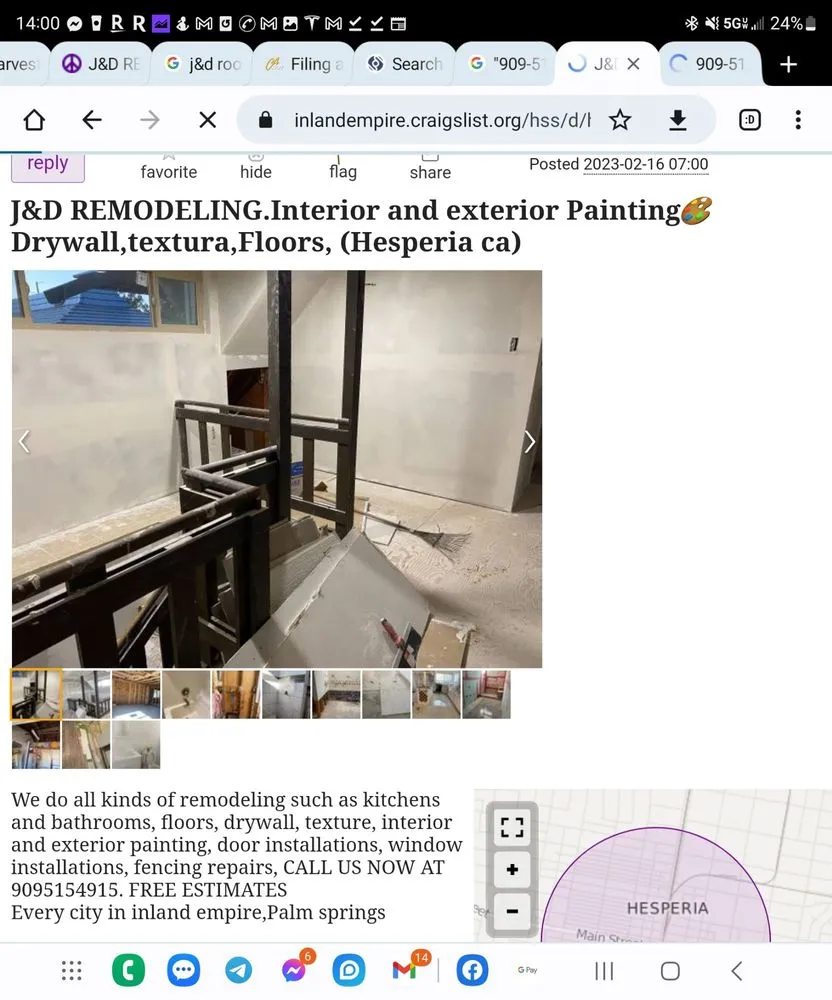The height and width of the screenshot is (1000, 832).
Task: Close the current J& tab
Action: 633,64
